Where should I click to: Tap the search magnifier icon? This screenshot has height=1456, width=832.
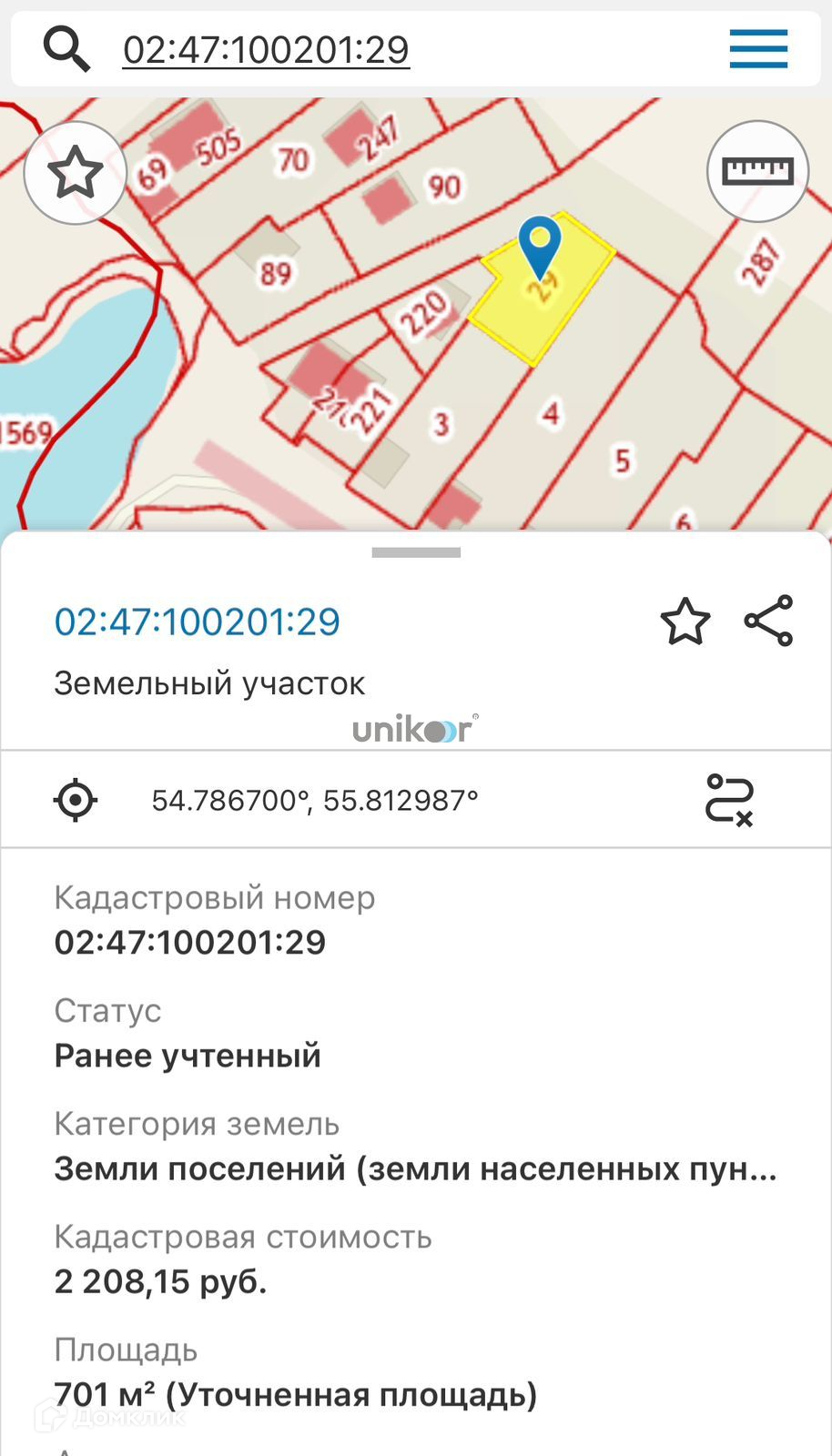67,49
